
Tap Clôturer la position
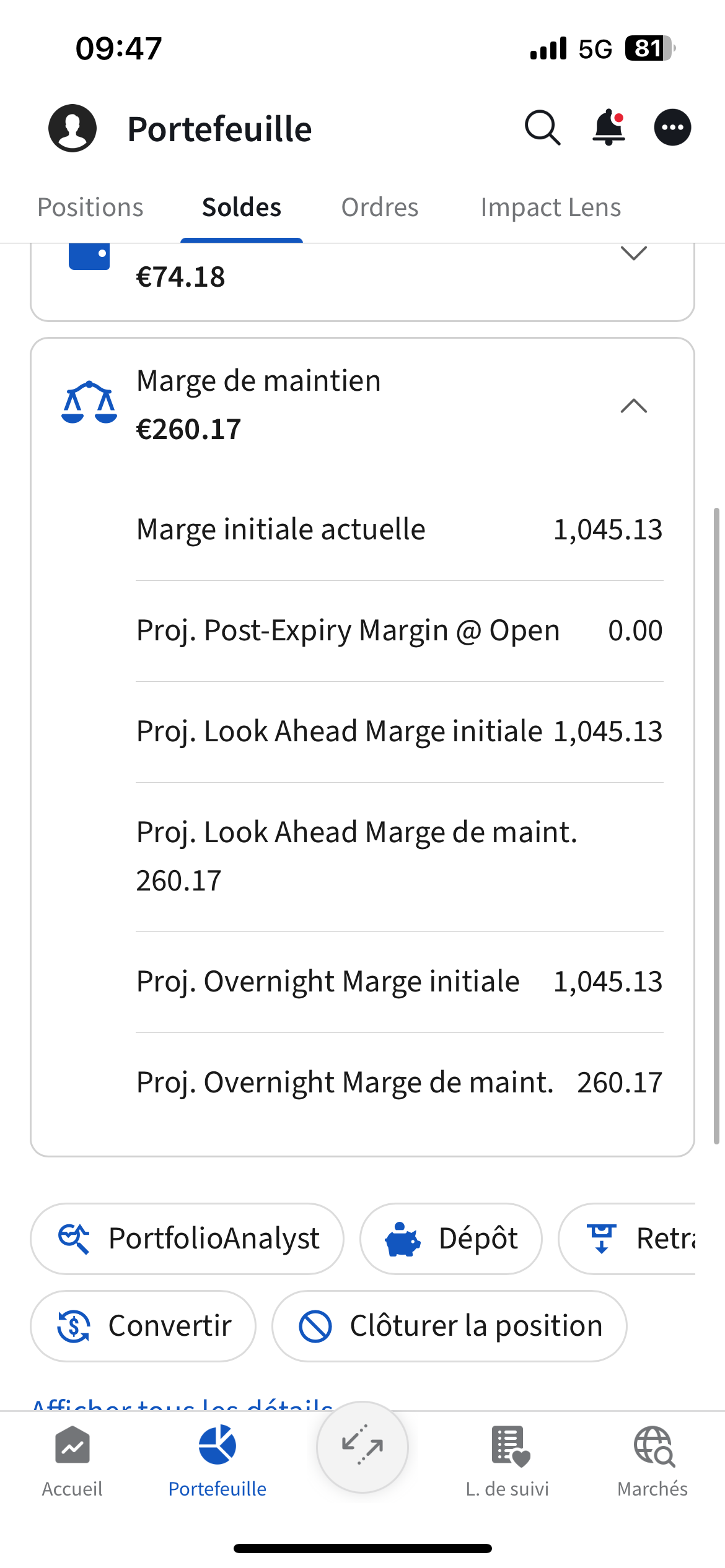[x=449, y=1326]
